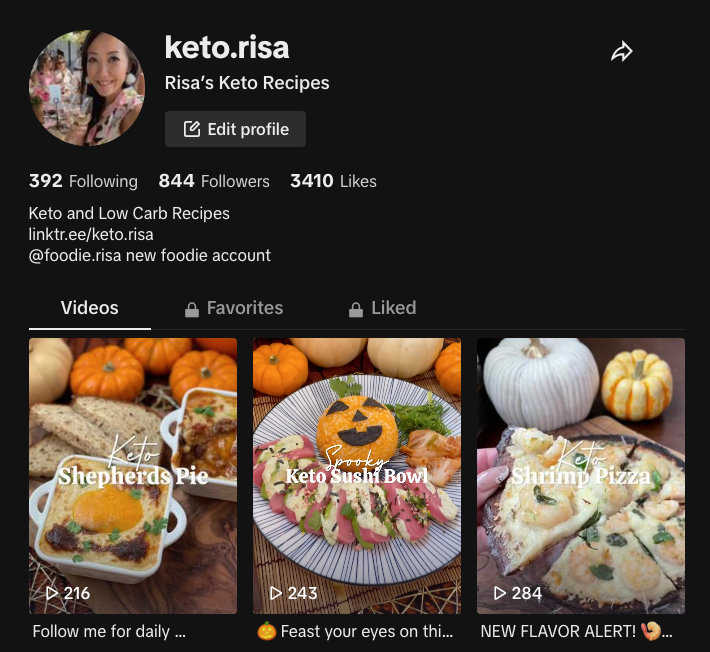The image size is (710, 652).
Task: Tap the Edit profile button
Action: click(x=235, y=129)
